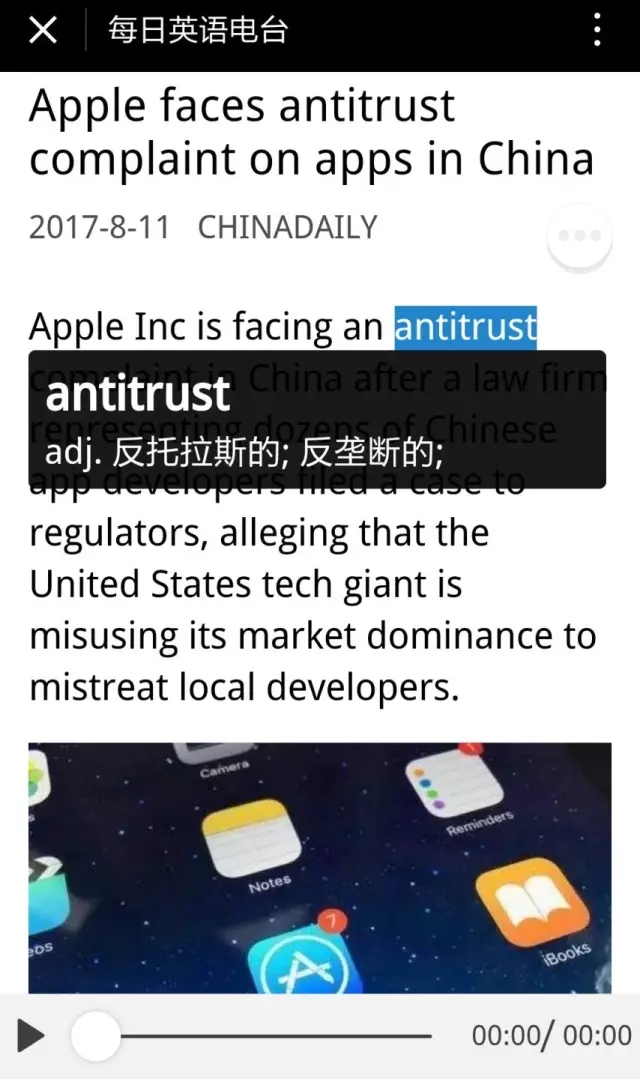The height and width of the screenshot is (1079, 640).
Task: Play the article audio
Action: pos(31,1036)
